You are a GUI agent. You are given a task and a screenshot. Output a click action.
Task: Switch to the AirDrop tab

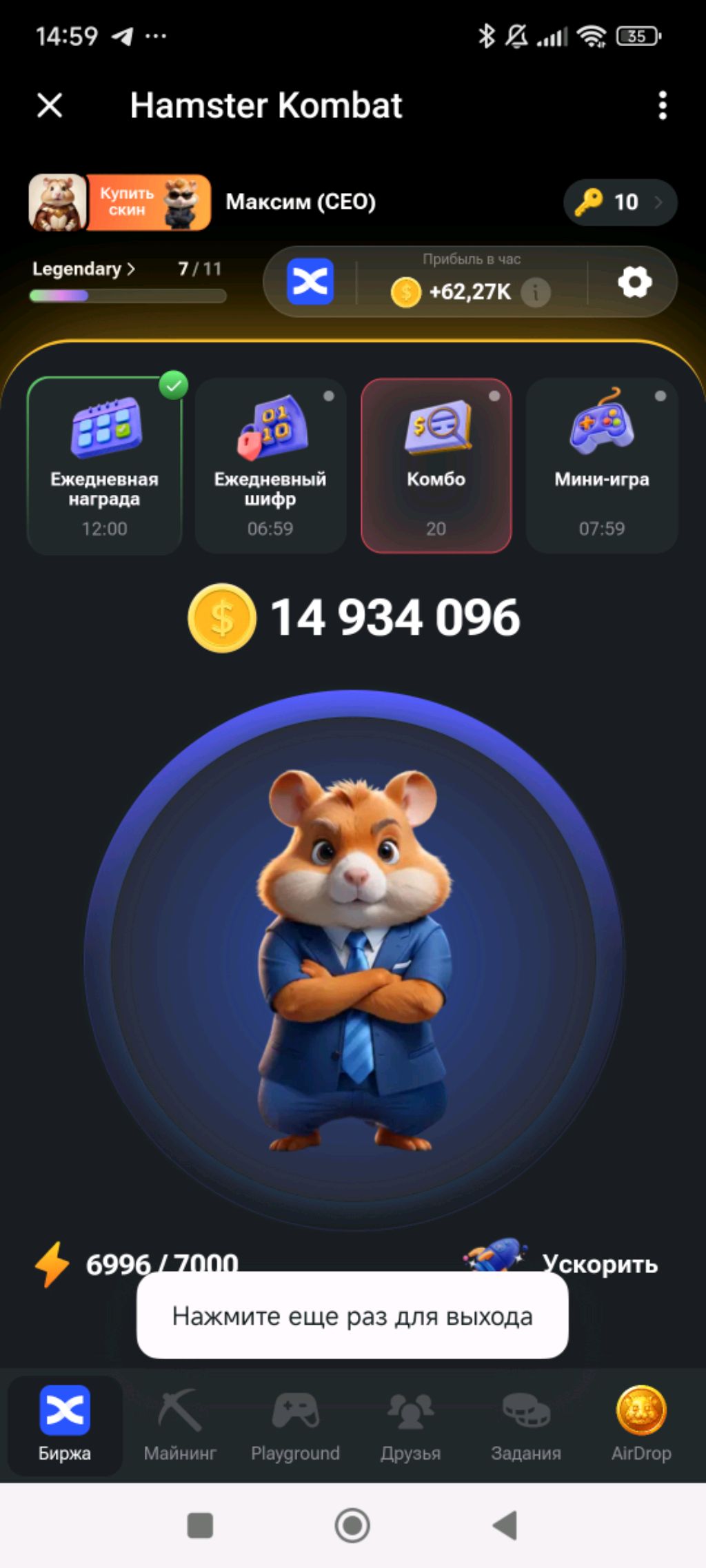click(641, 1425)
